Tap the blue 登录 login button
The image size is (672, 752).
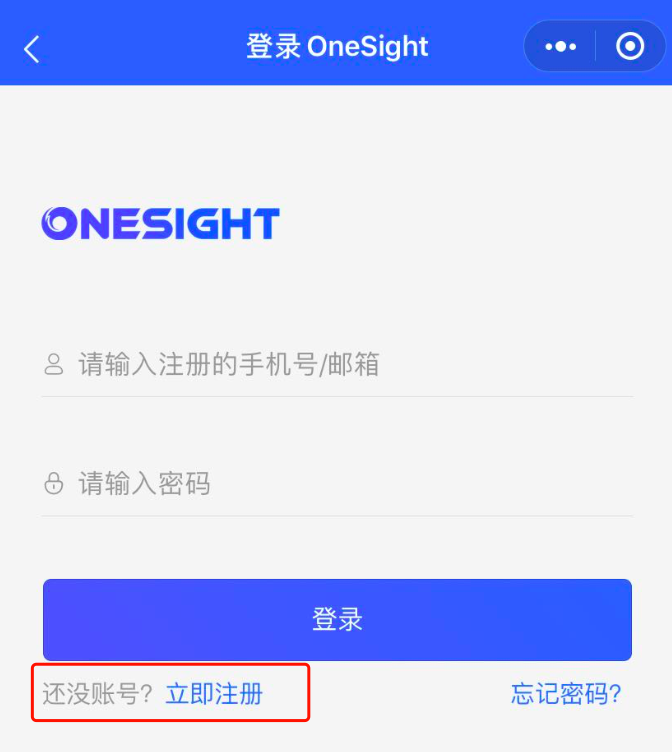click(x=337, y=619)
